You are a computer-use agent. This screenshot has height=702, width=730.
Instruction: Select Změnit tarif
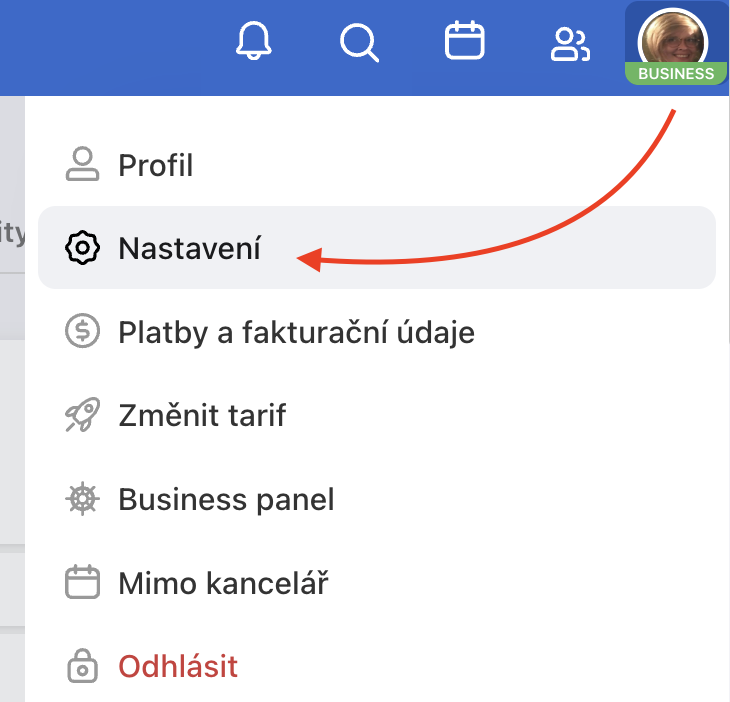click(202, 415)
